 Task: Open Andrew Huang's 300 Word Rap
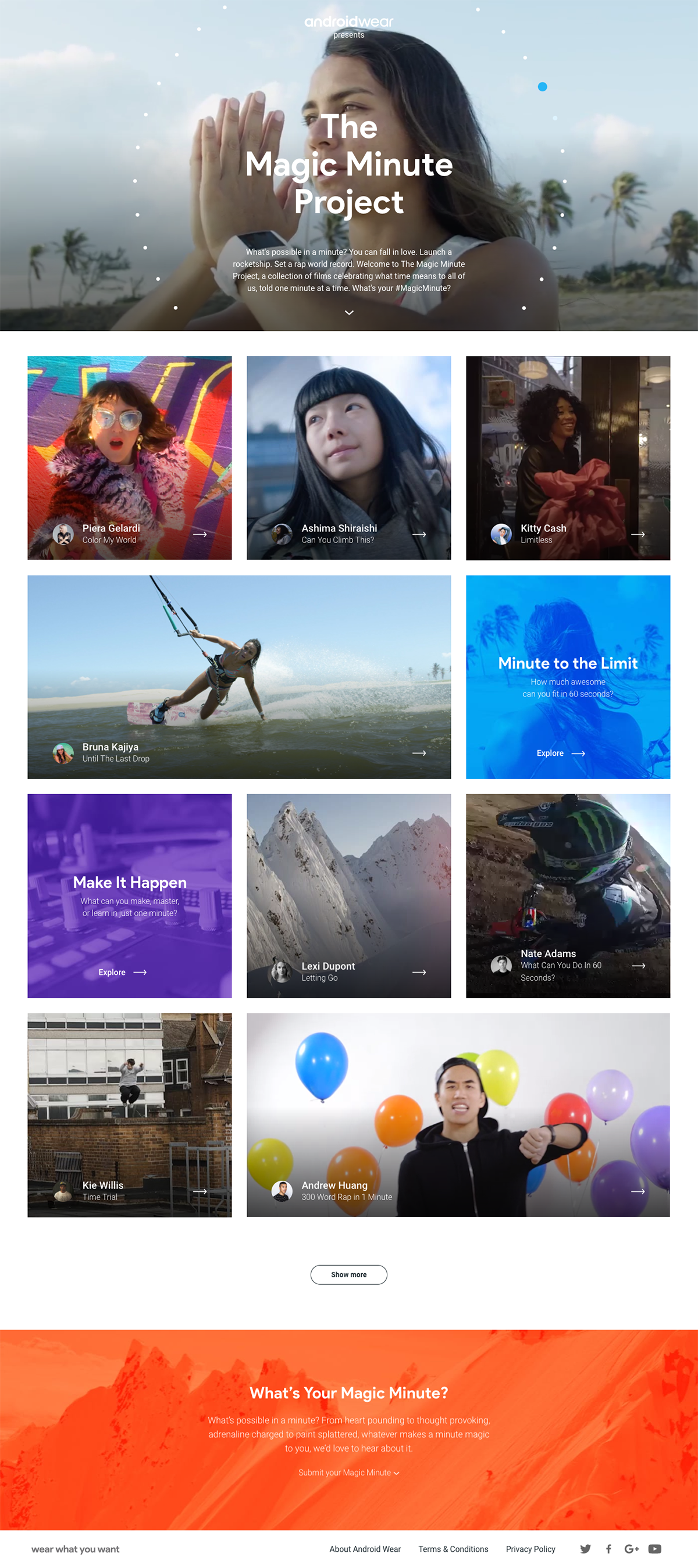tap(458, 1115)
